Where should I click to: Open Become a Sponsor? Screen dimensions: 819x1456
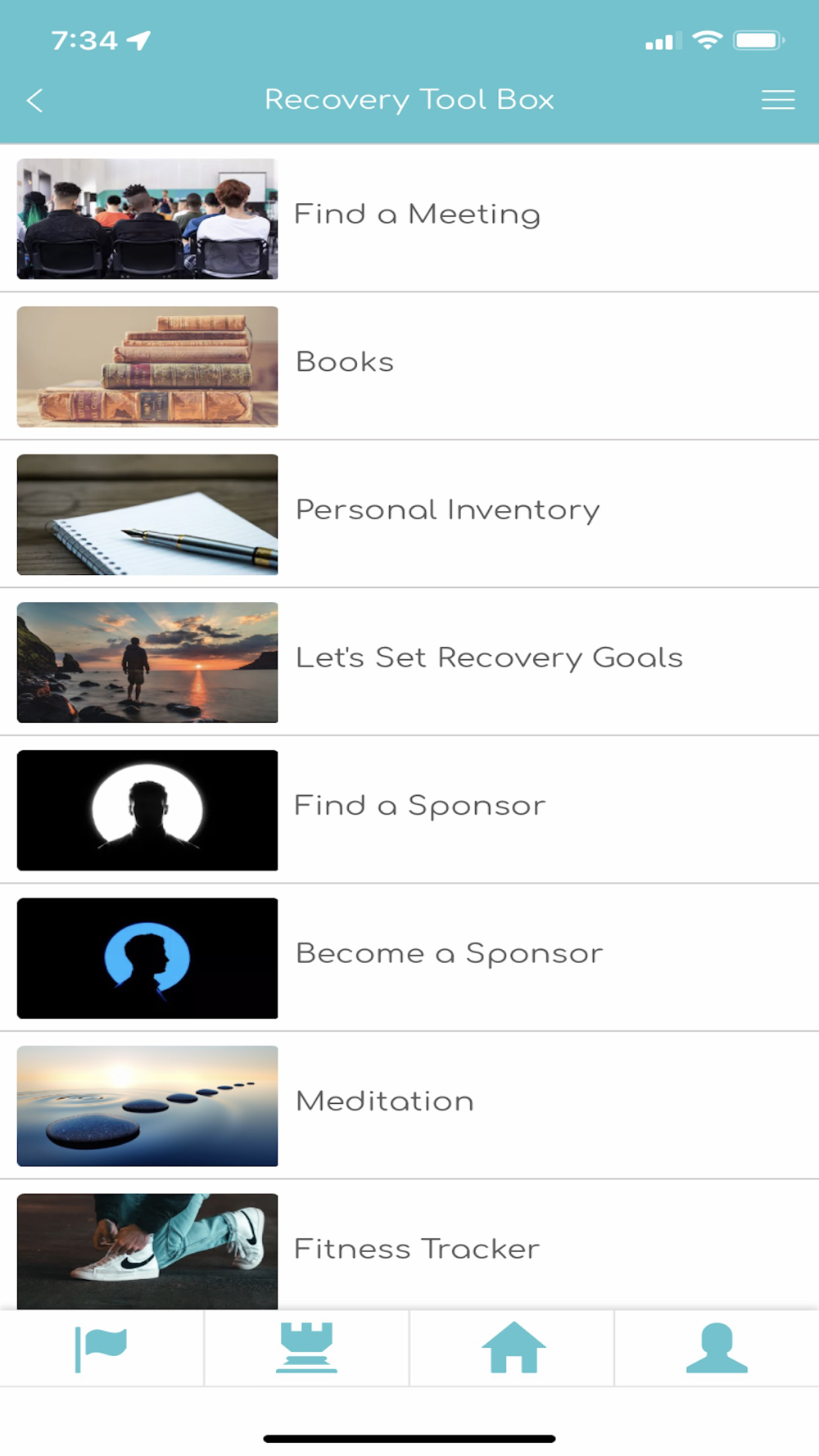coord(409,958)
